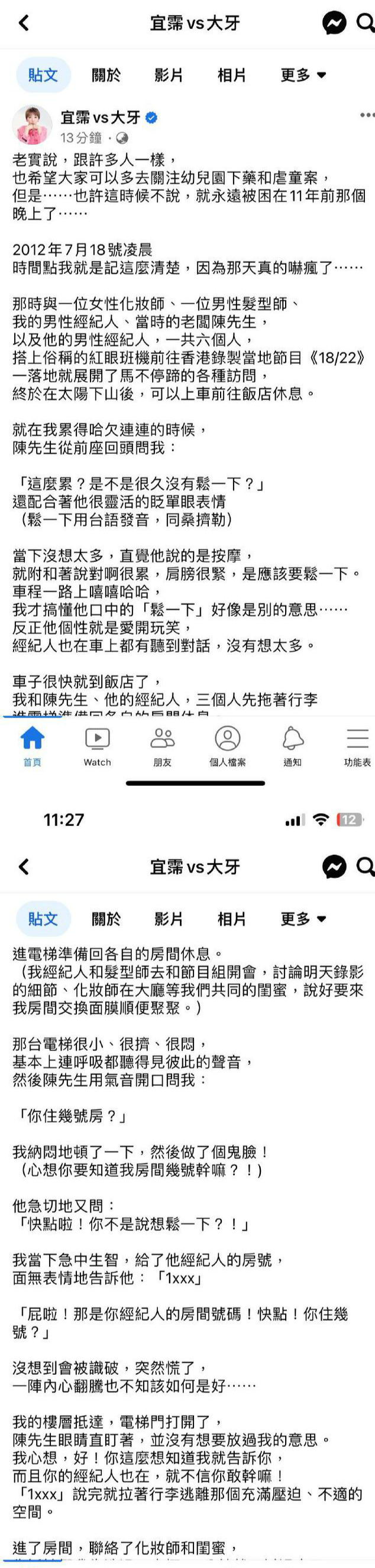This screenshot has width=375, height=1568.
Task: Go to the 首頁 home tab
Action: pos(33,746)
